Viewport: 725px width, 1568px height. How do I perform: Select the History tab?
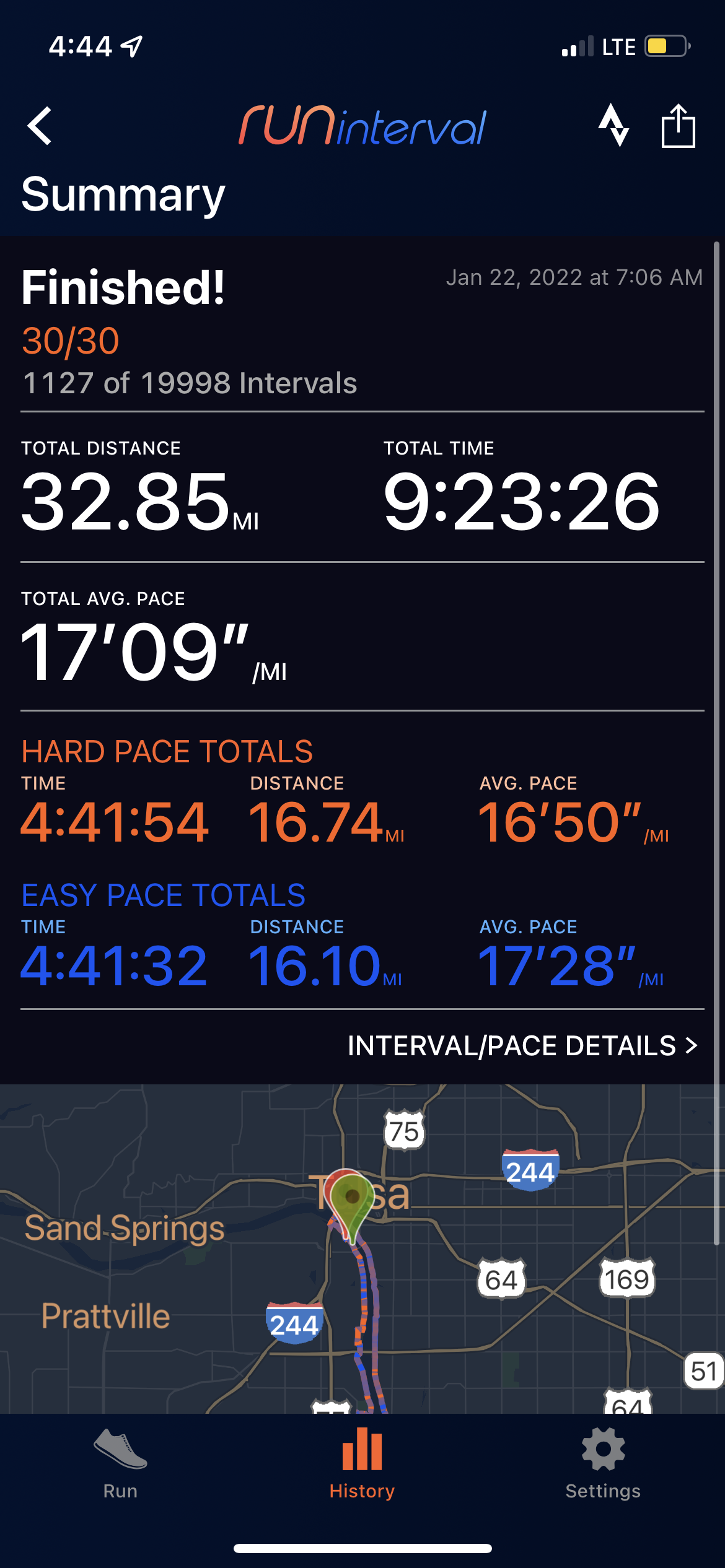click(362, 1464)
